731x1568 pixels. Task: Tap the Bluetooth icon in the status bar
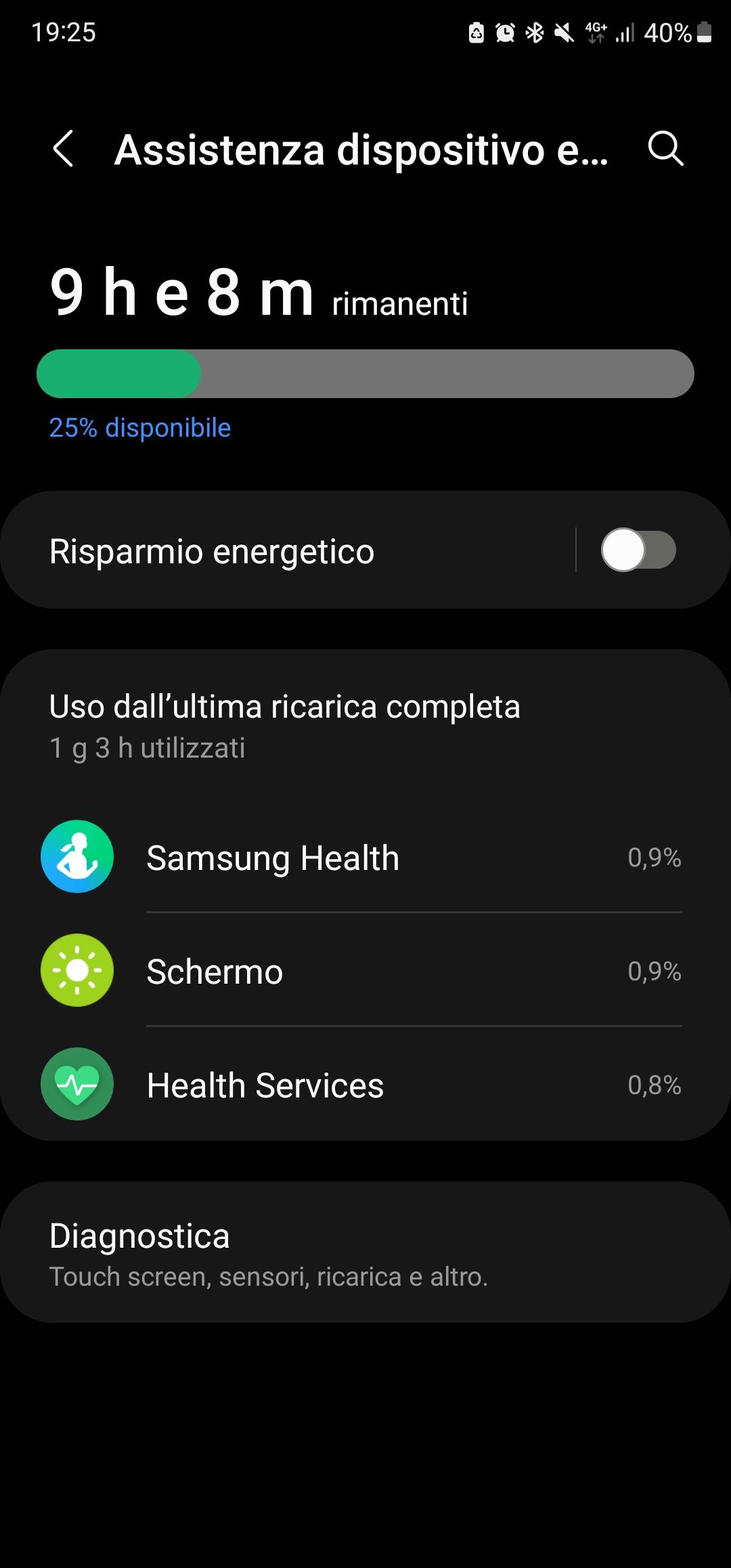[x=535, y=32]
